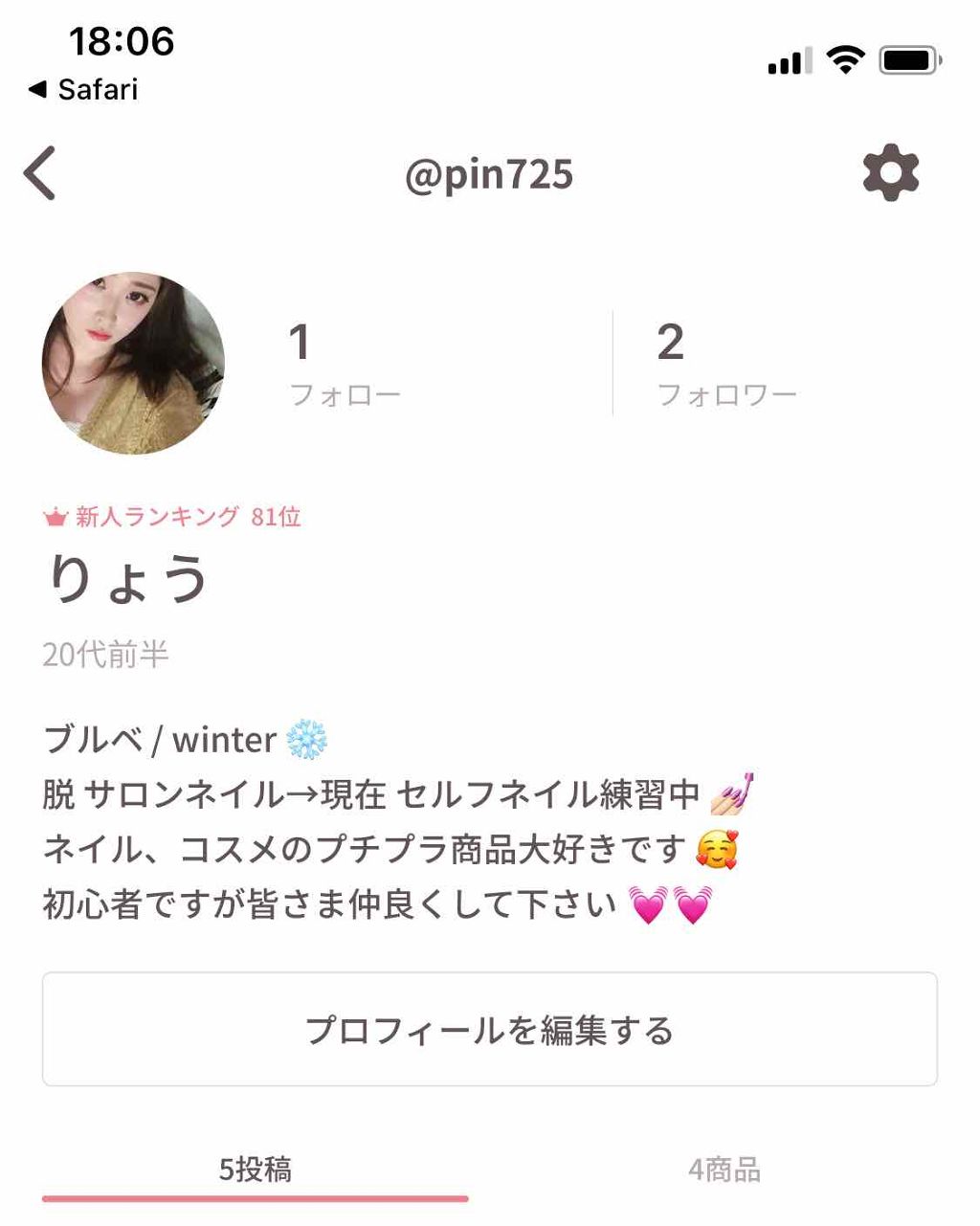Switch to the 5投稿 tab
The width and height of the screenshot is (980, 1226).
(255, 1170)
